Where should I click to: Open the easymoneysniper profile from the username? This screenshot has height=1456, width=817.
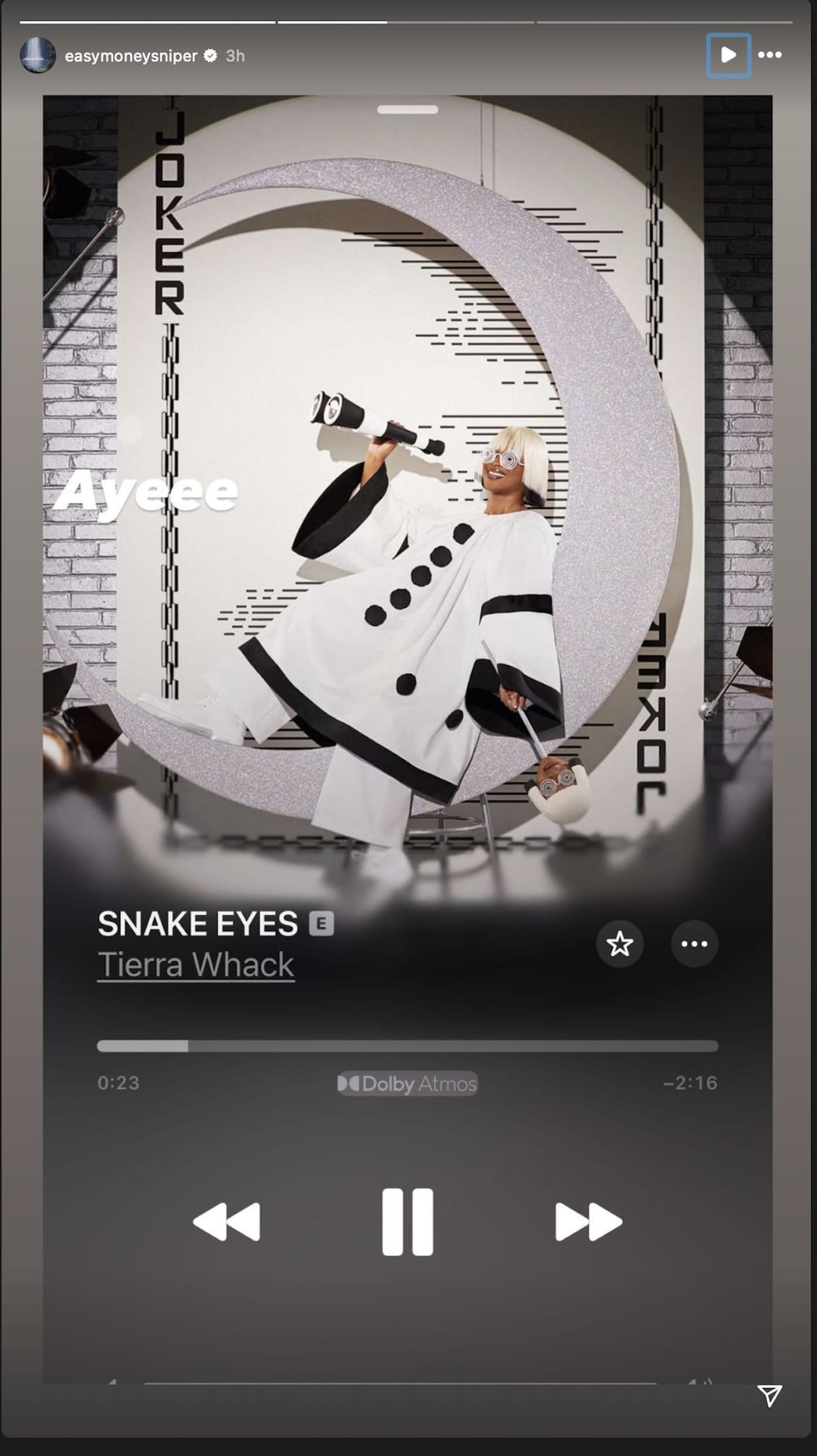click(131, 56)
